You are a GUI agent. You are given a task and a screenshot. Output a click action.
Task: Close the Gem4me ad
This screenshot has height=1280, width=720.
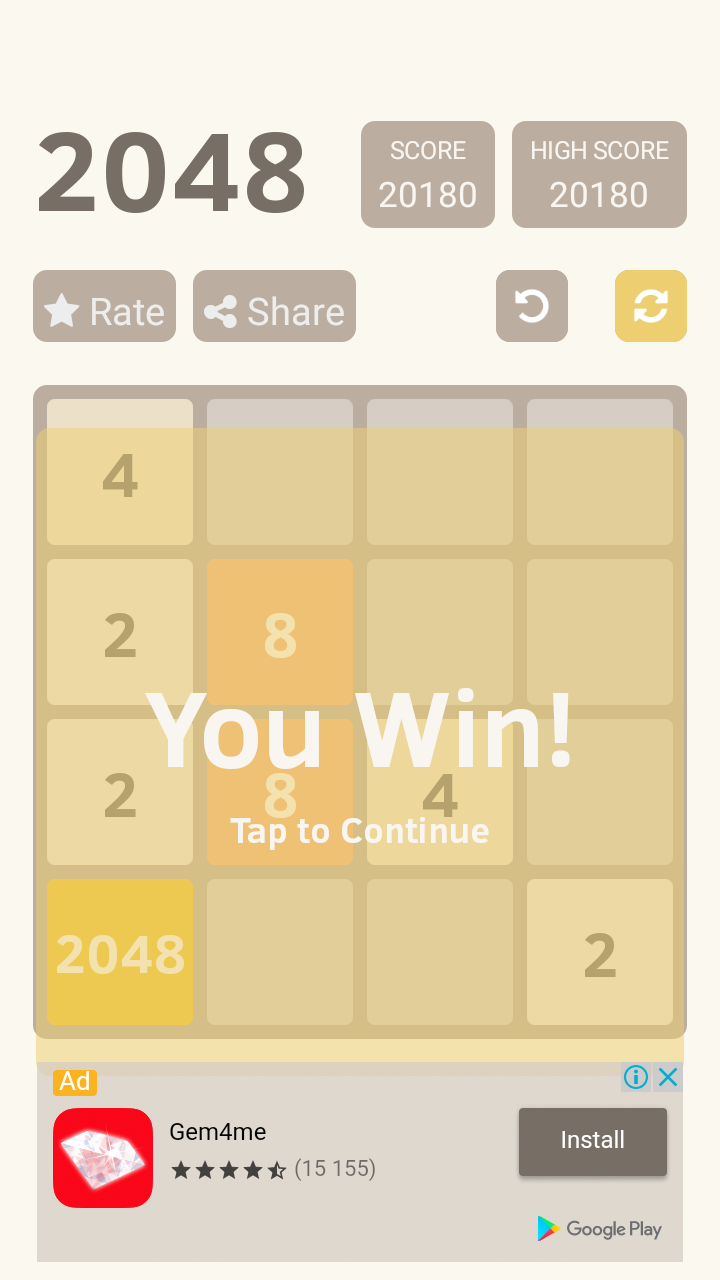click(668, 1077)
